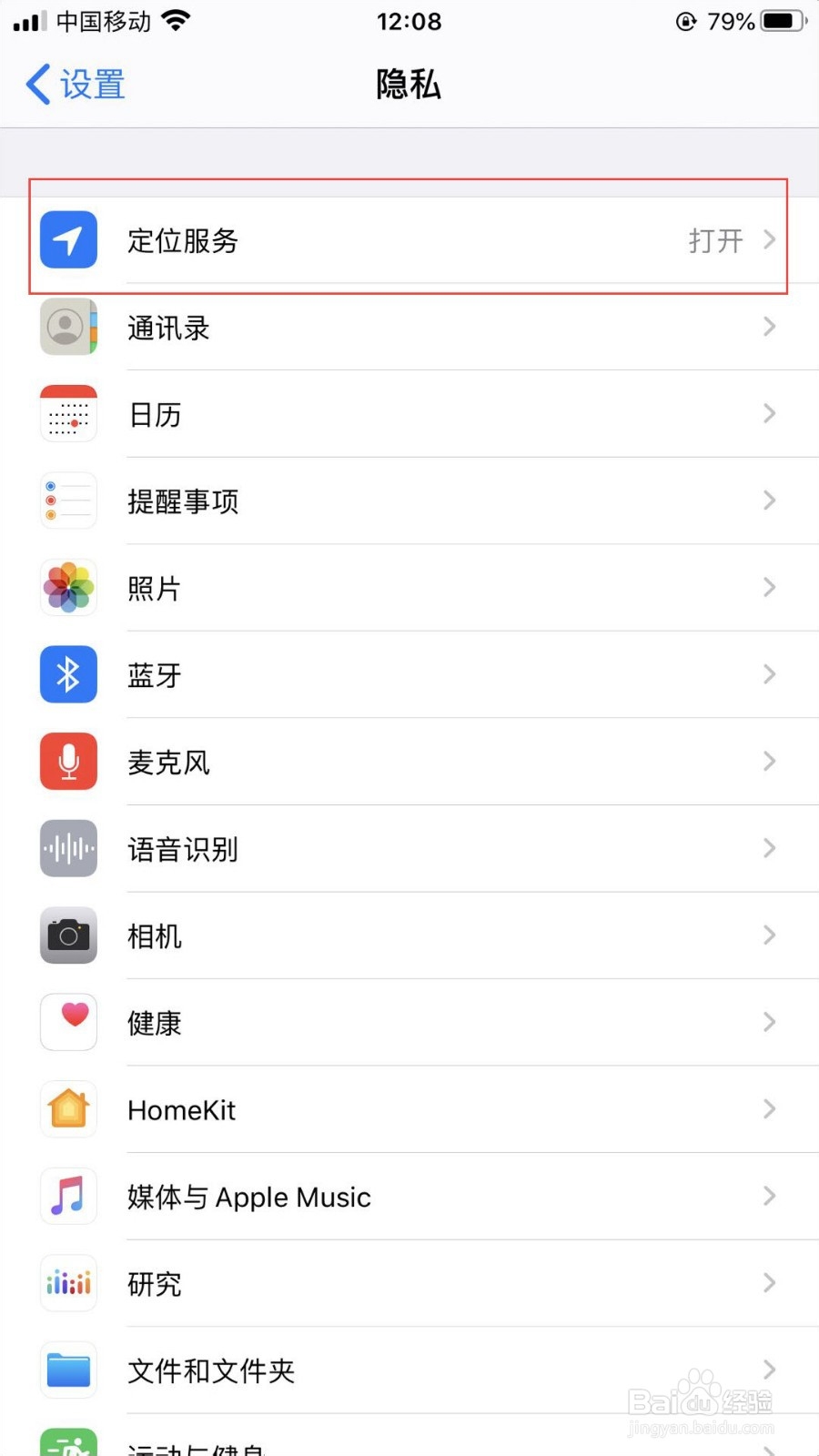Tap the 隐私 title at the top
The image size is (819, 1456).
408,85
